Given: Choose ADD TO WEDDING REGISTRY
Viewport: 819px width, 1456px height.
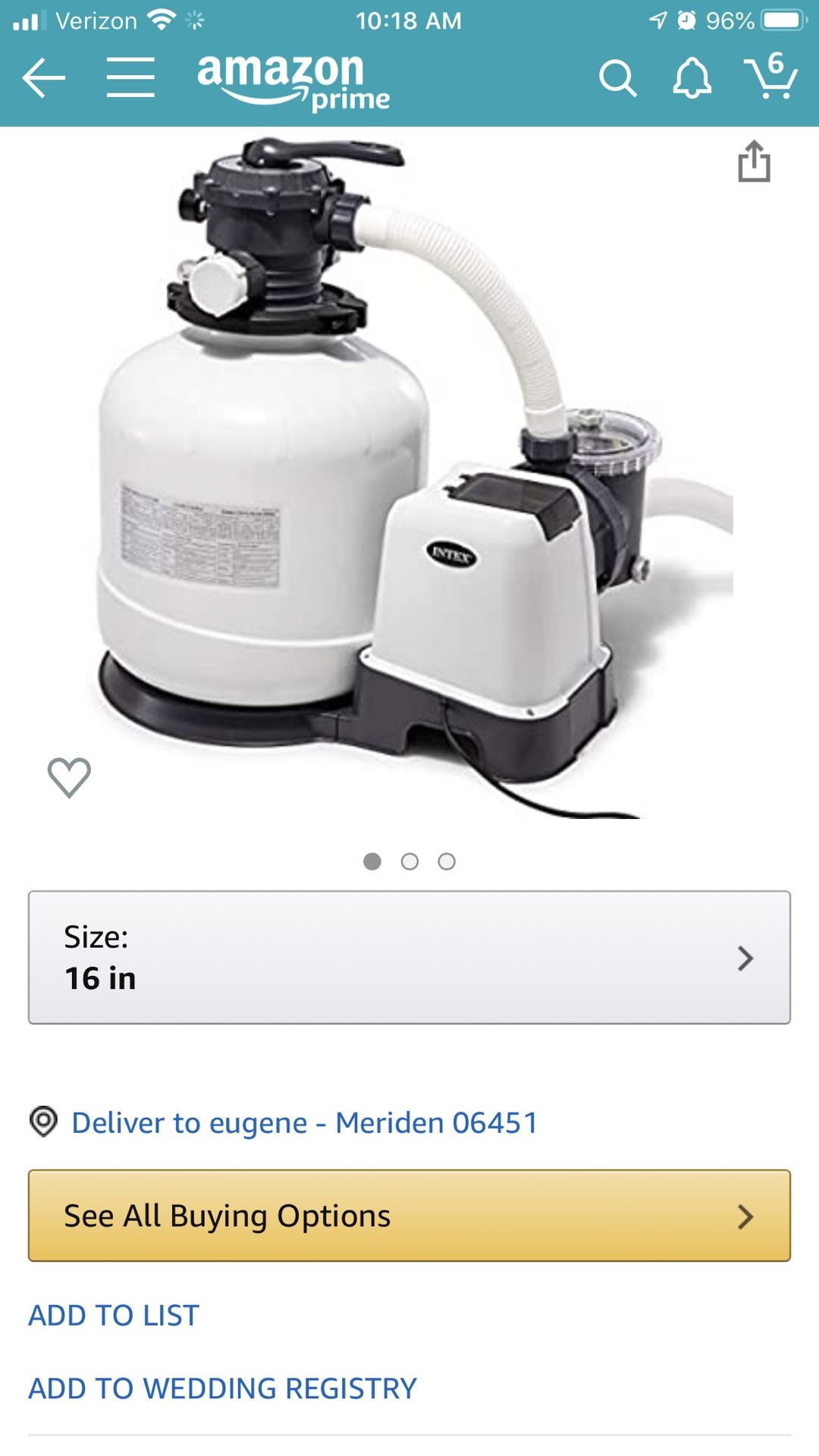Looking at the screenshot, I should click(x=223, y=1389).
